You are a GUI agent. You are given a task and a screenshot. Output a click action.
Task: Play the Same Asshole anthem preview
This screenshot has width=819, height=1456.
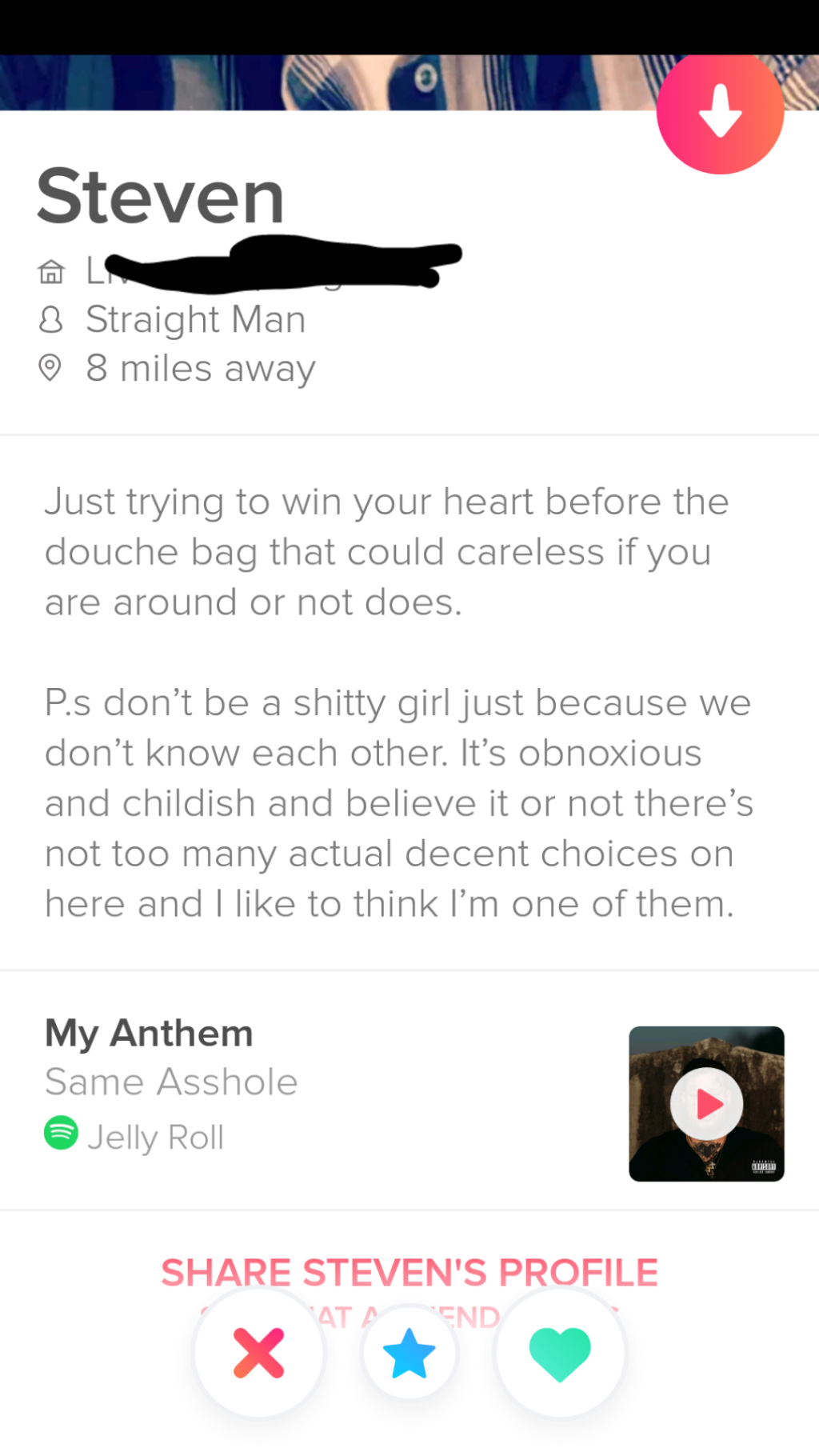(706, 1104)
